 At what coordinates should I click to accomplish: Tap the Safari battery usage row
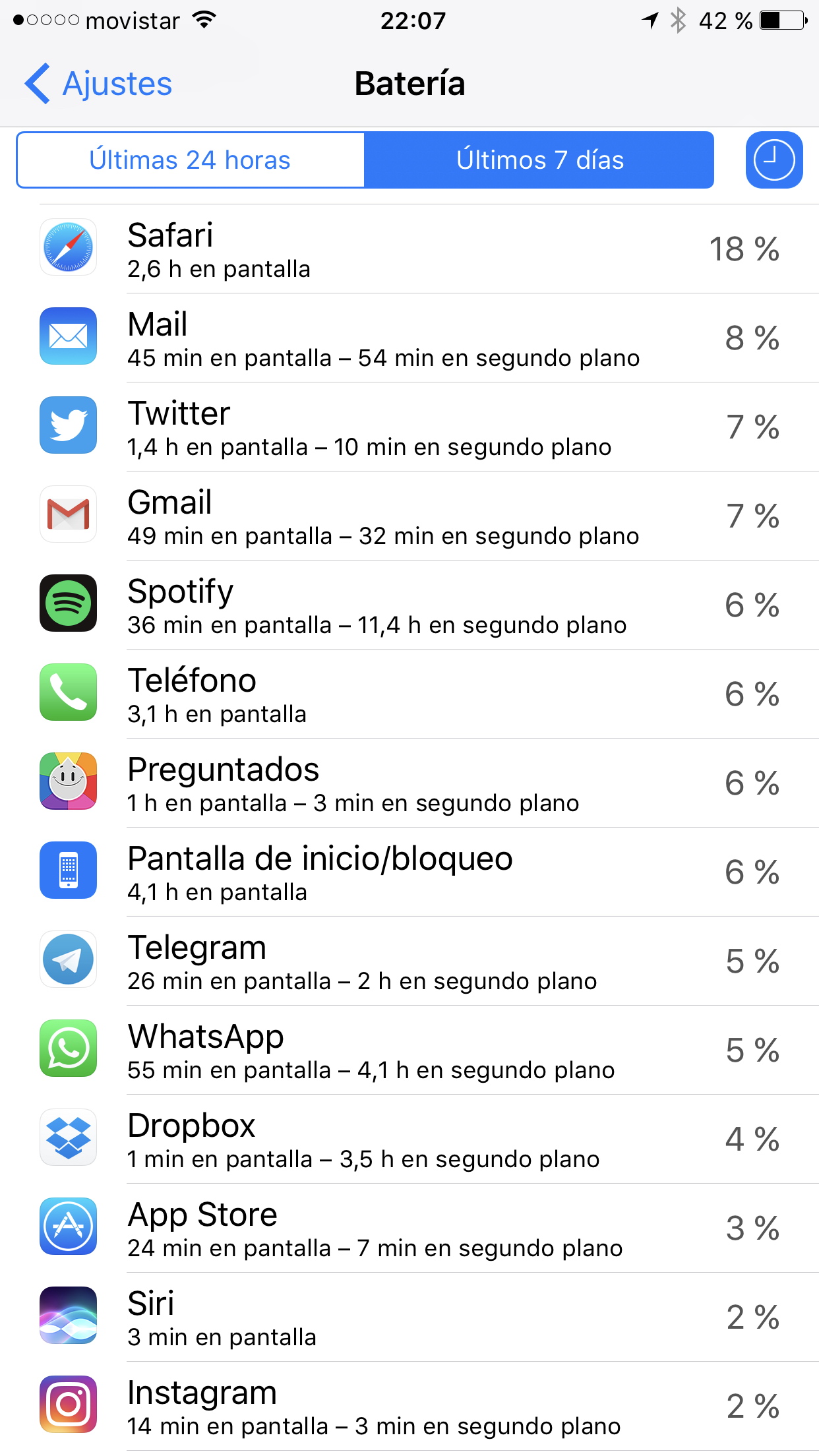point(409,249)
